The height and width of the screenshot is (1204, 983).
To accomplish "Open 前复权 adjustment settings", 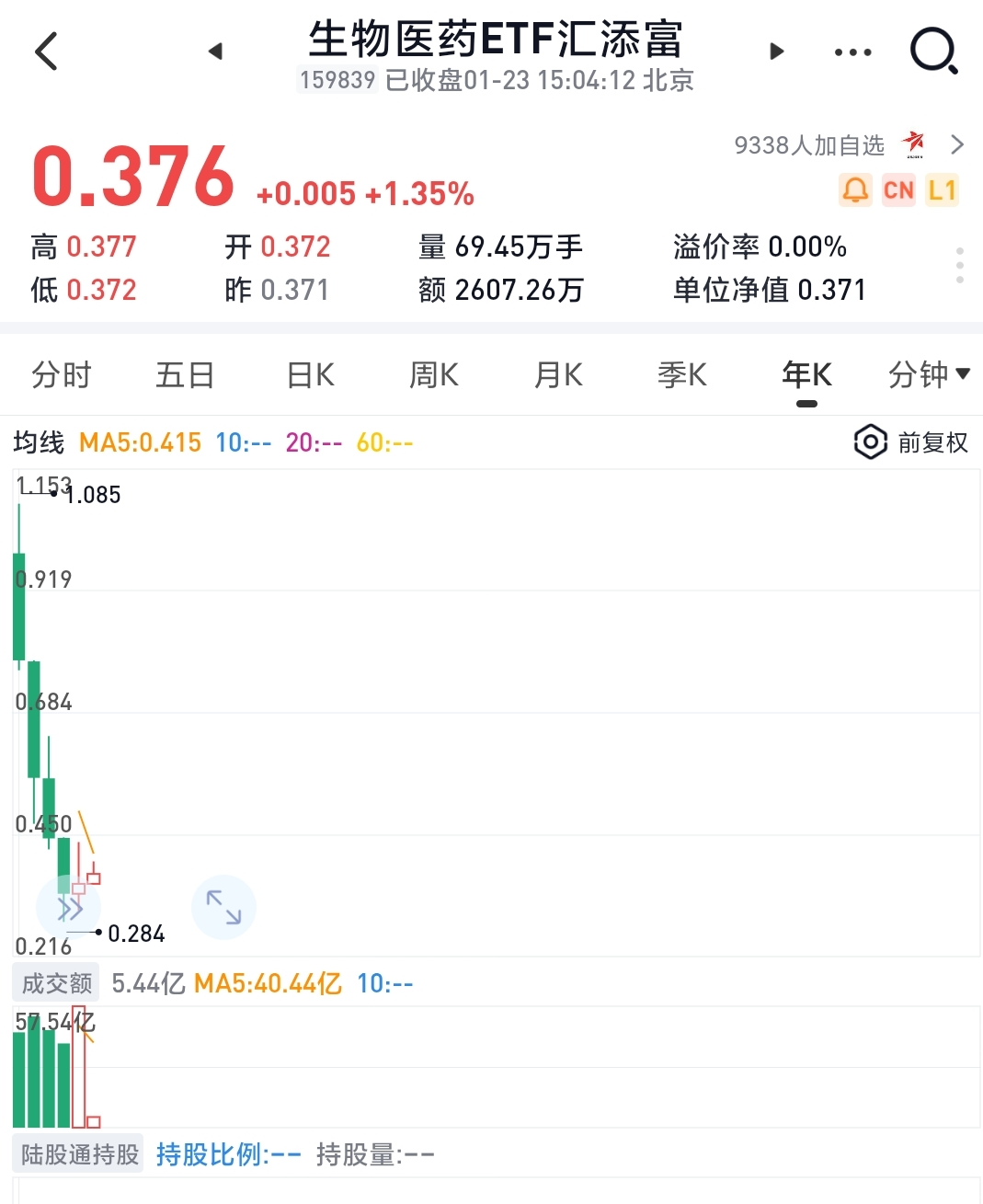I will (x=911, y=442).
